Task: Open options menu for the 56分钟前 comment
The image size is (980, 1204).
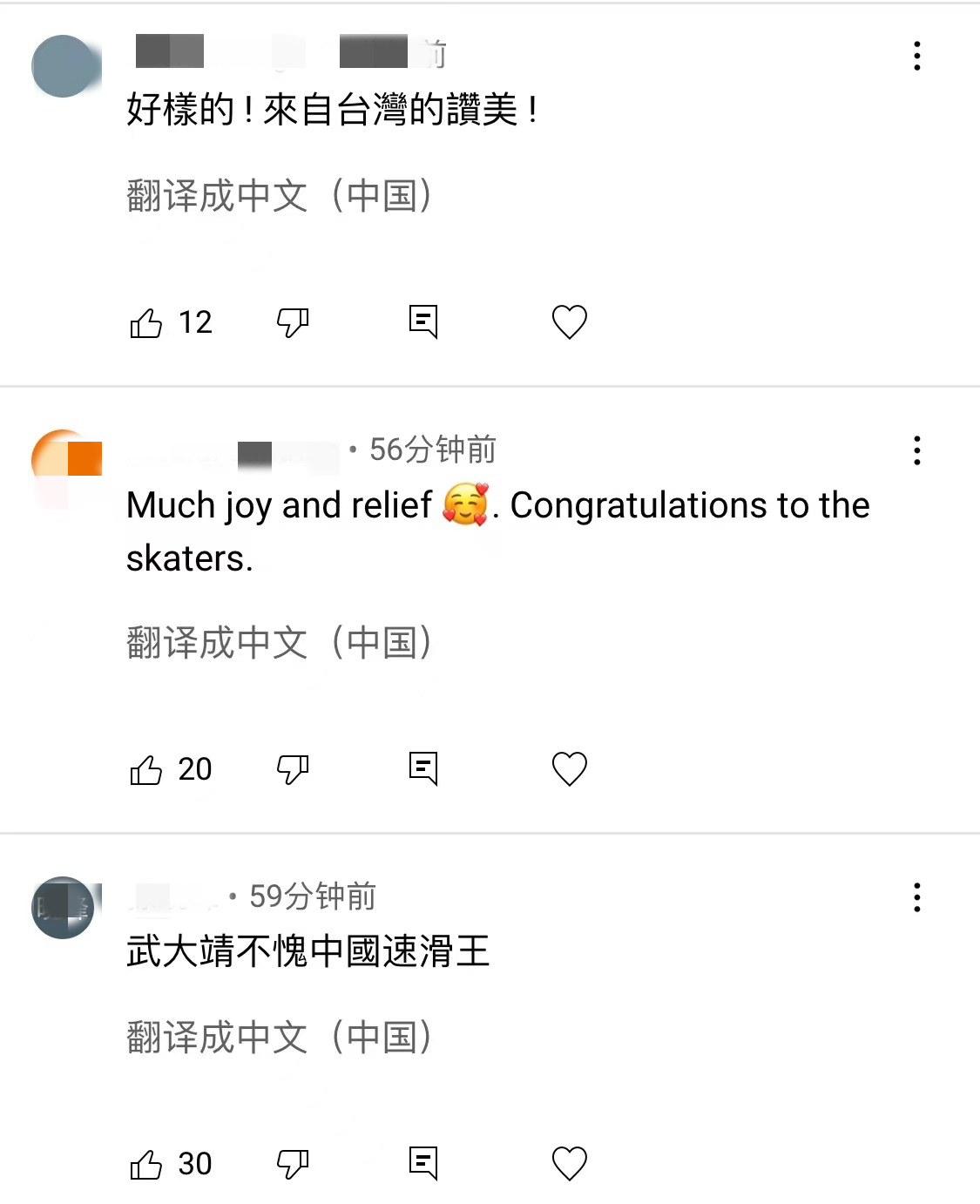Action: pyautogui.click(x=916, y=451)
